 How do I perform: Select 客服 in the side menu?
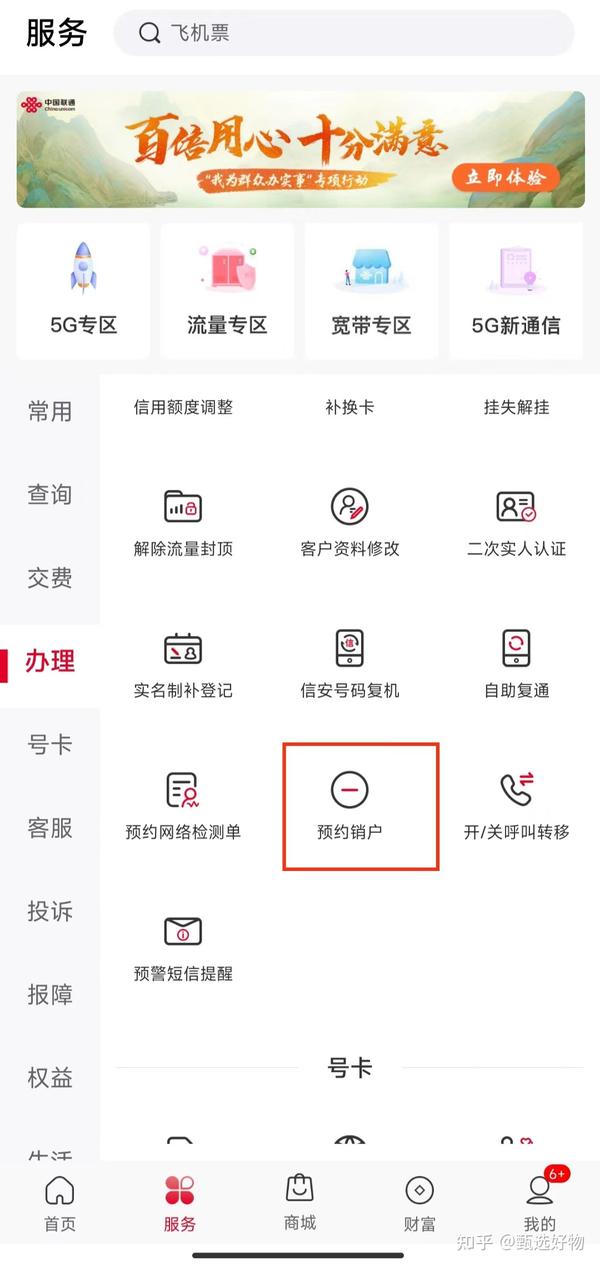tap(50, 828)
